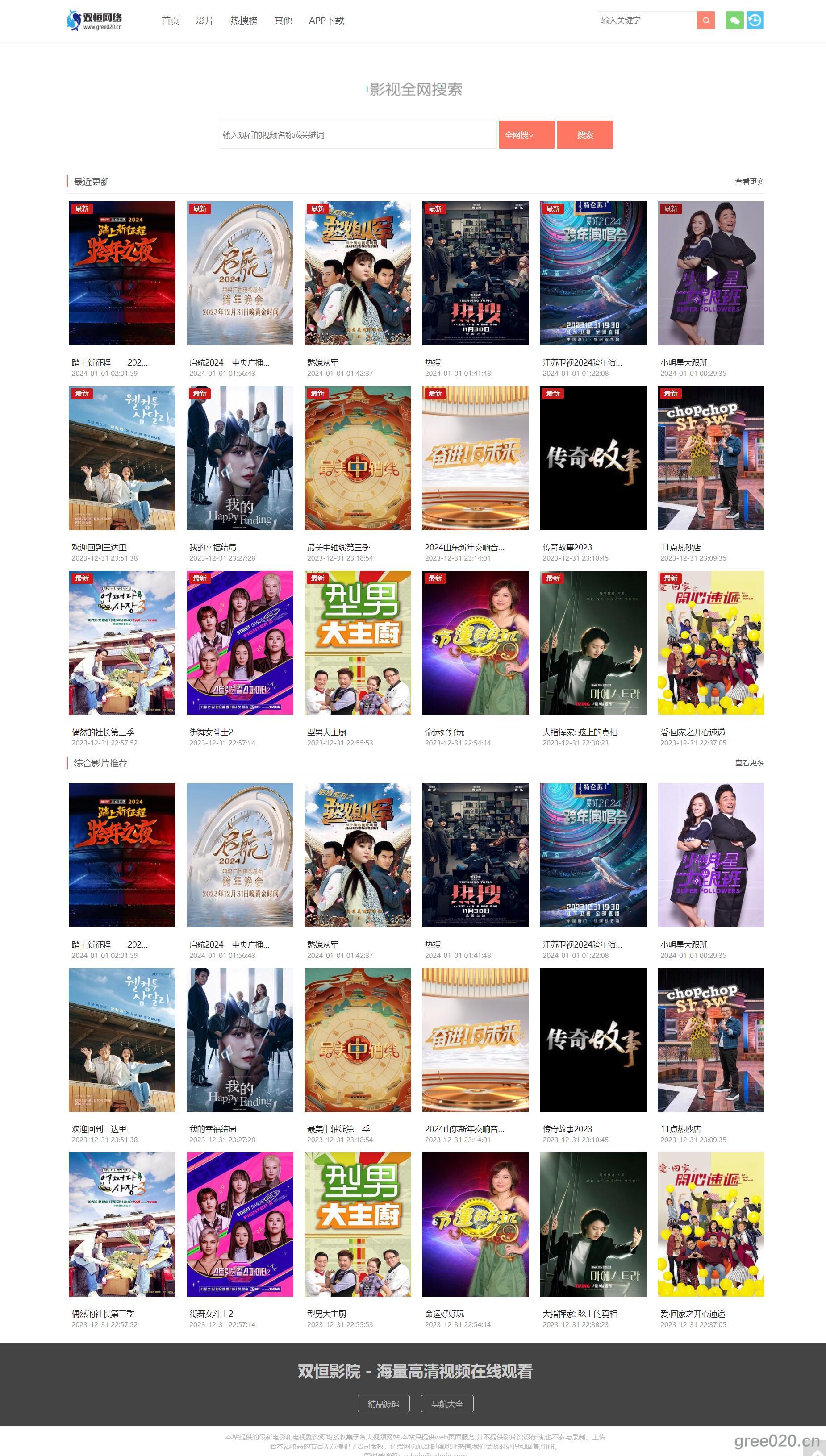Open the 热搜榜 nav item

[244, 21]
